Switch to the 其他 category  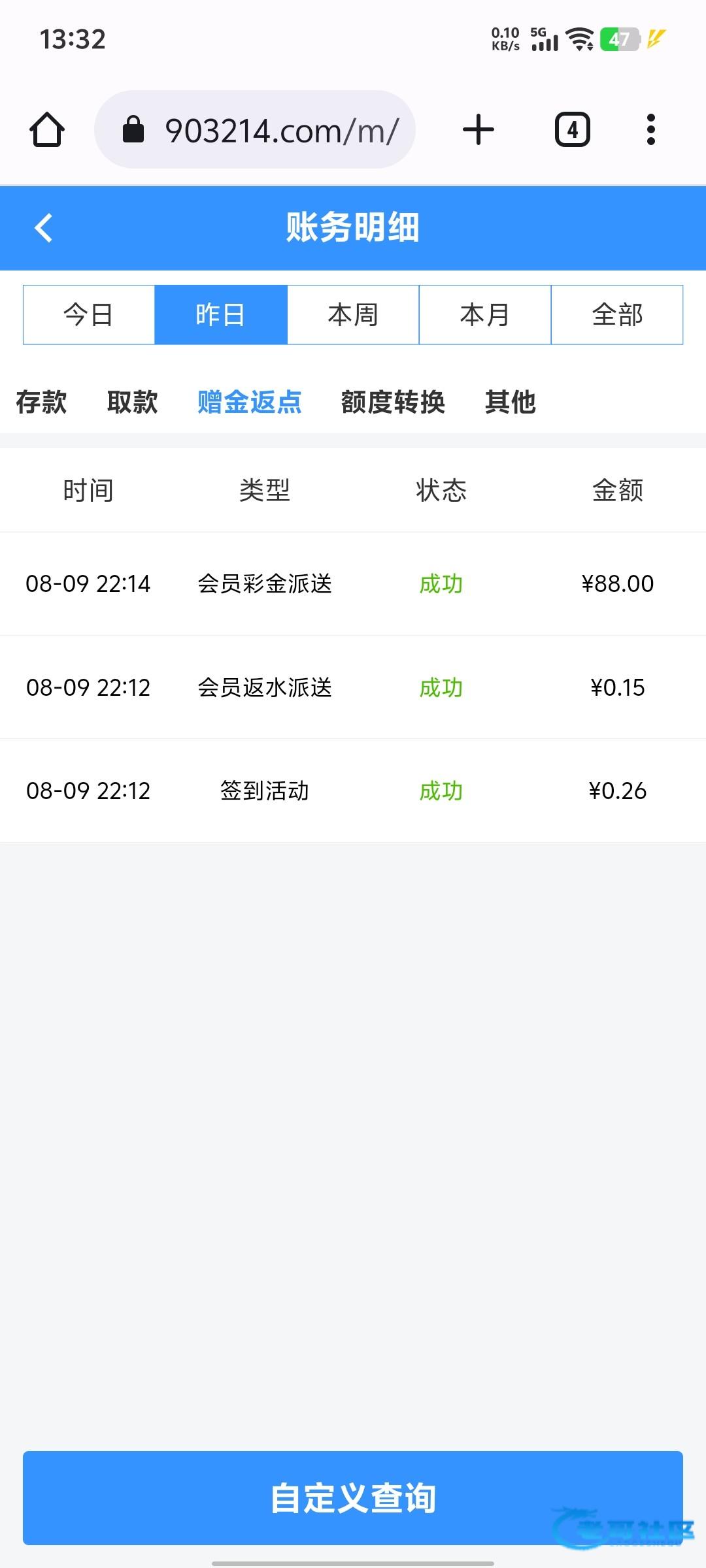511,402
